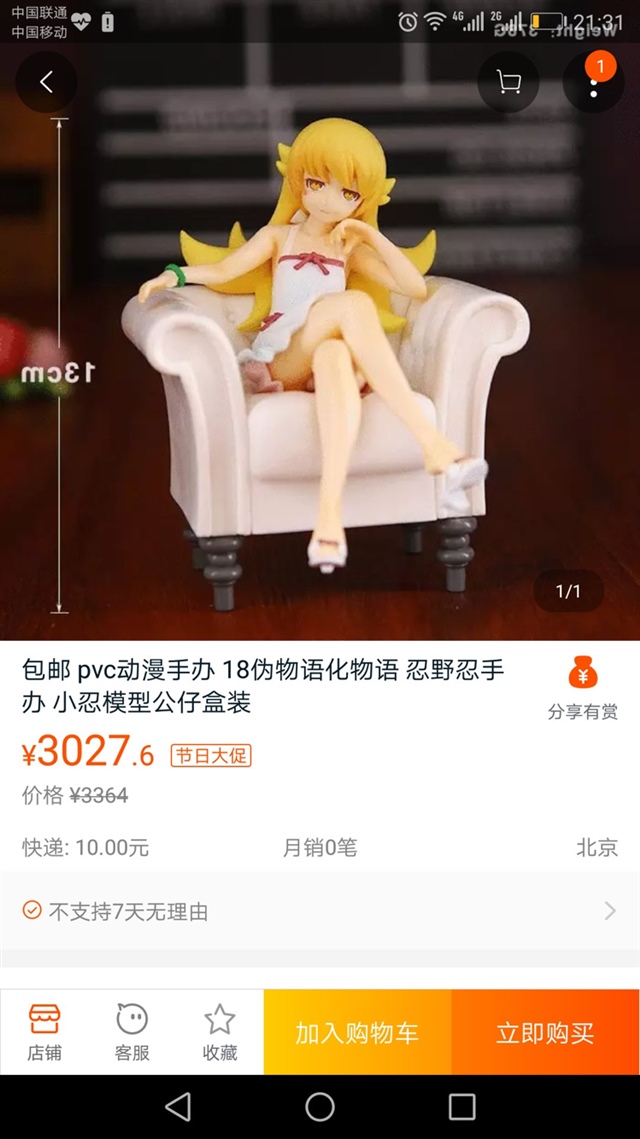
Task: Tap 加入购物车 to add to cart
Action: [357, 1033]
